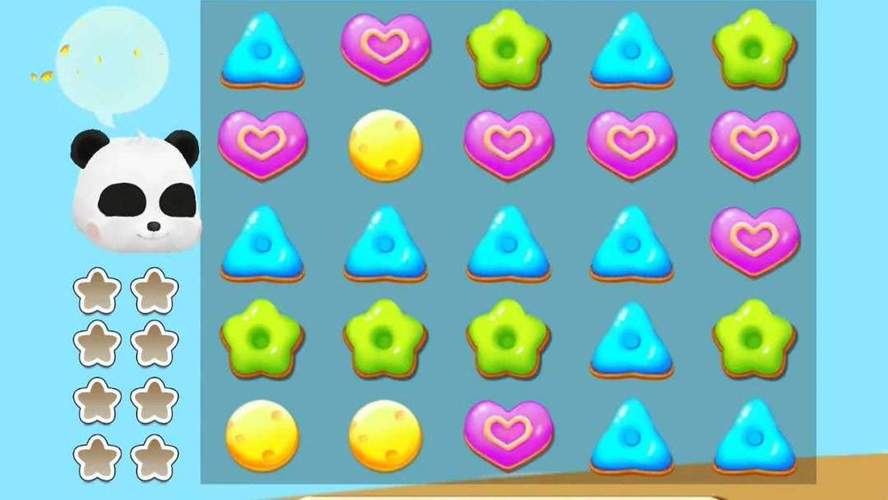888x500 pixels.
Task: Tap the pink heart between blue triangle and green star
Action: pos(385,47)
